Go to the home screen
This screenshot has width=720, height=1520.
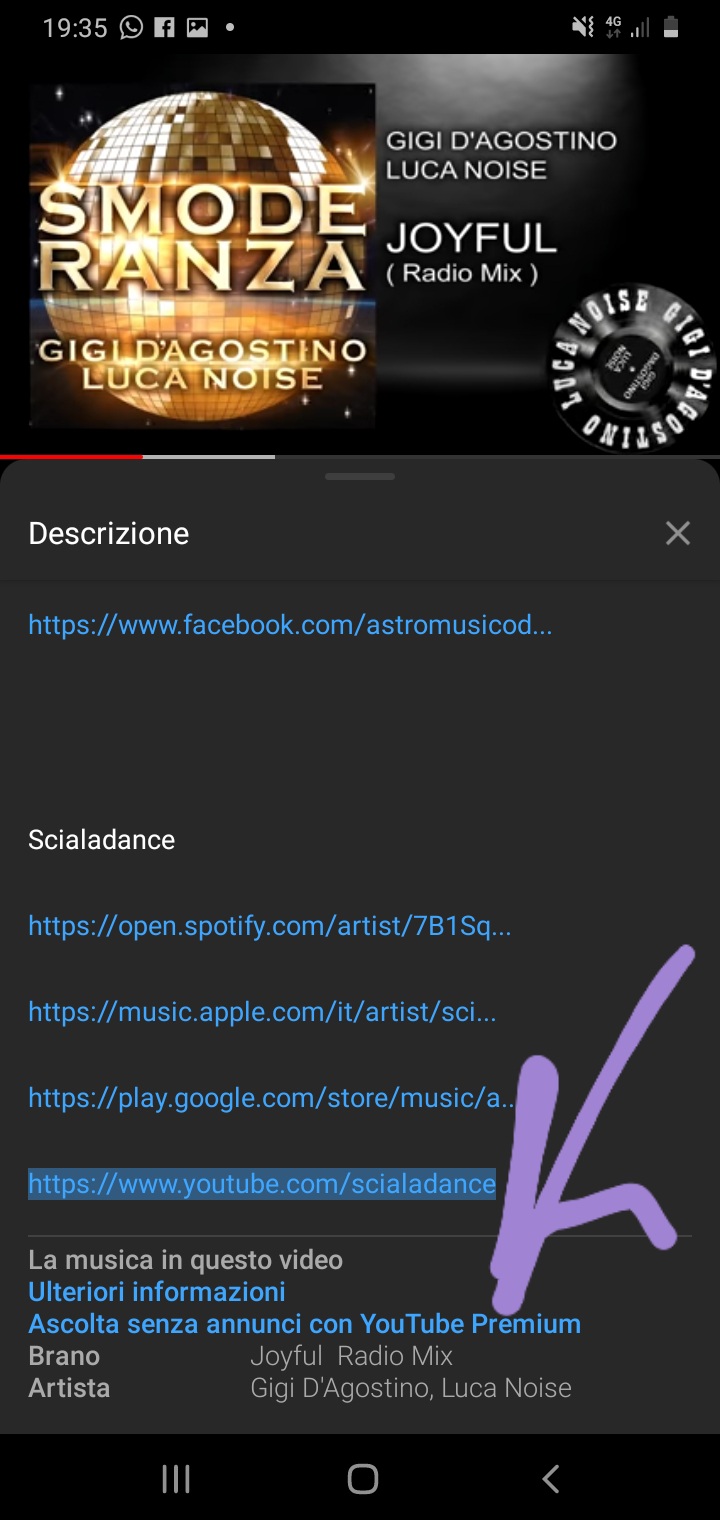[362, 1478]
